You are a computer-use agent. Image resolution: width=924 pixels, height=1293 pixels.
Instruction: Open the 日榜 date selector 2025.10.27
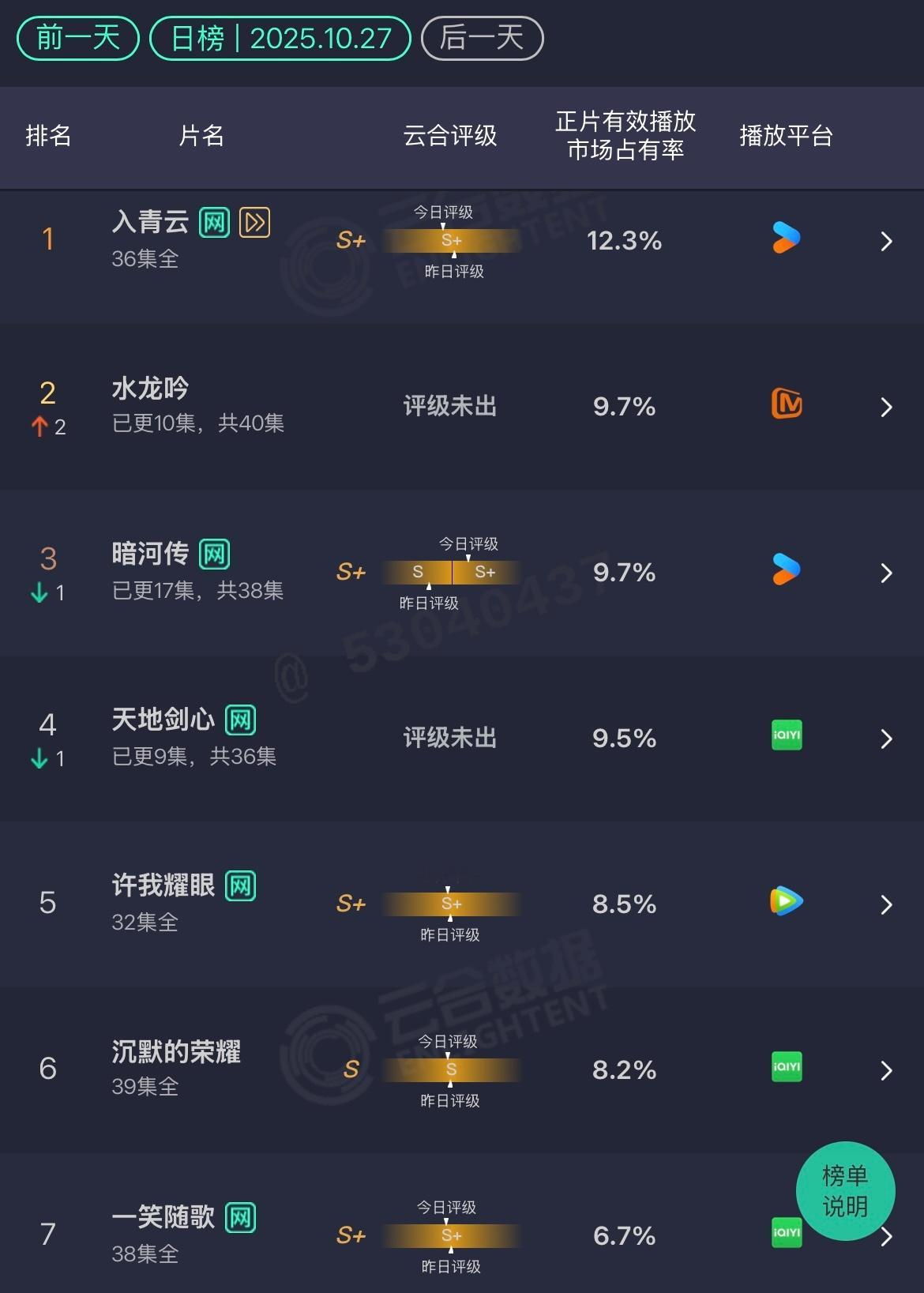coord(280,36)
